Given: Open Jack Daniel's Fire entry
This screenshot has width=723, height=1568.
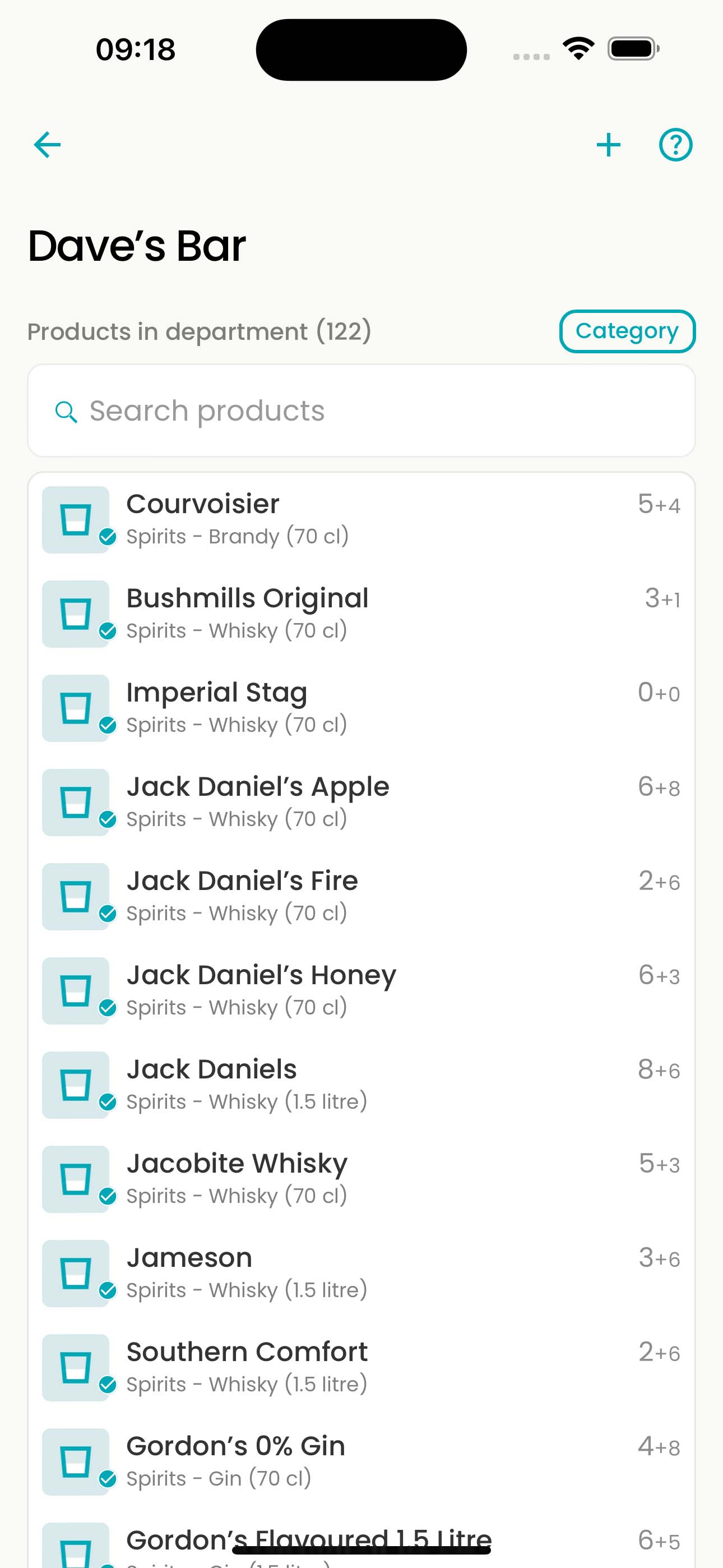Looking at the screenshot, I should pyautogui.click(x=361, y=896).
